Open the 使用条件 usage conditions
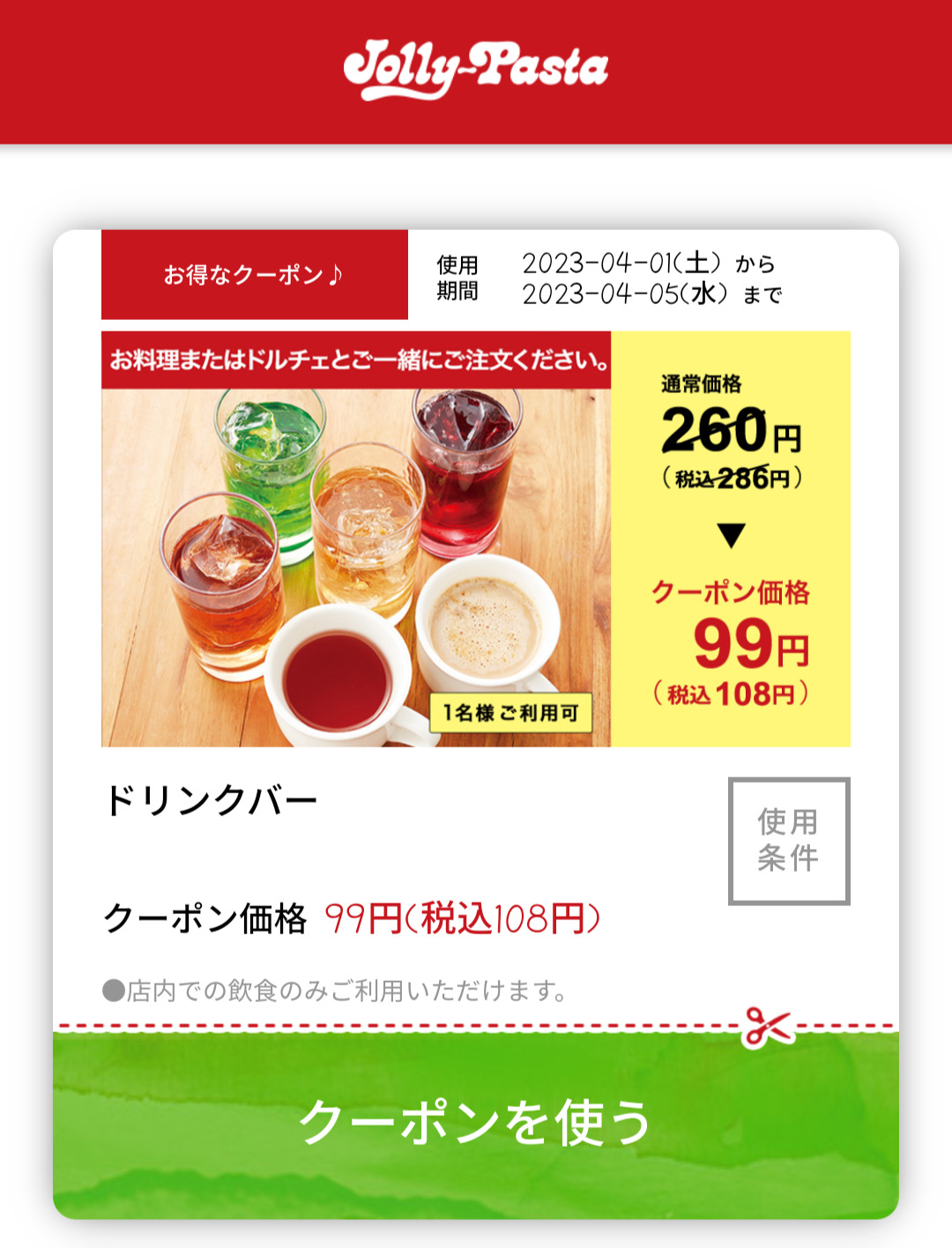952x1248 pixels. click(789, 840)
